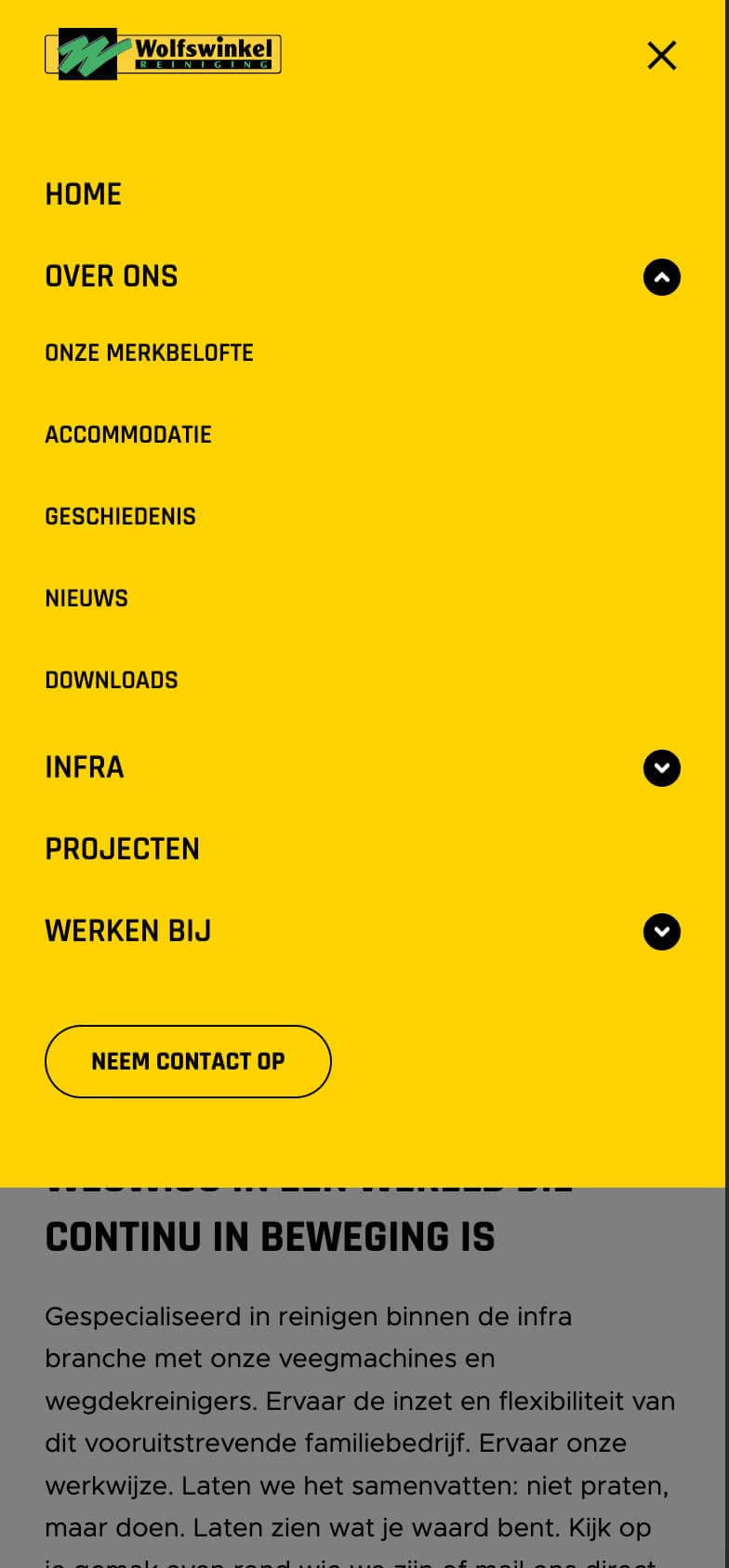
Task: Open the Over Ons page
Action: pos(112,276)
